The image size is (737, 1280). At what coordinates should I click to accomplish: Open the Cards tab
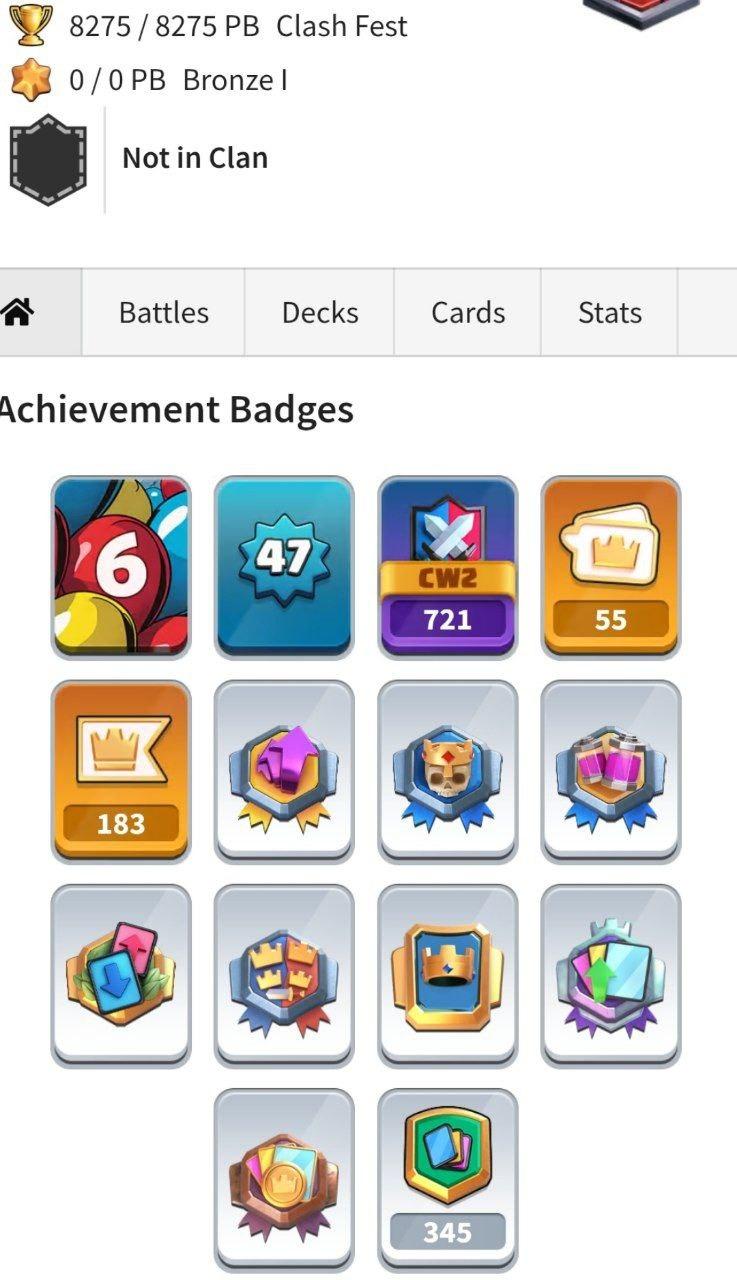[467, 313]
